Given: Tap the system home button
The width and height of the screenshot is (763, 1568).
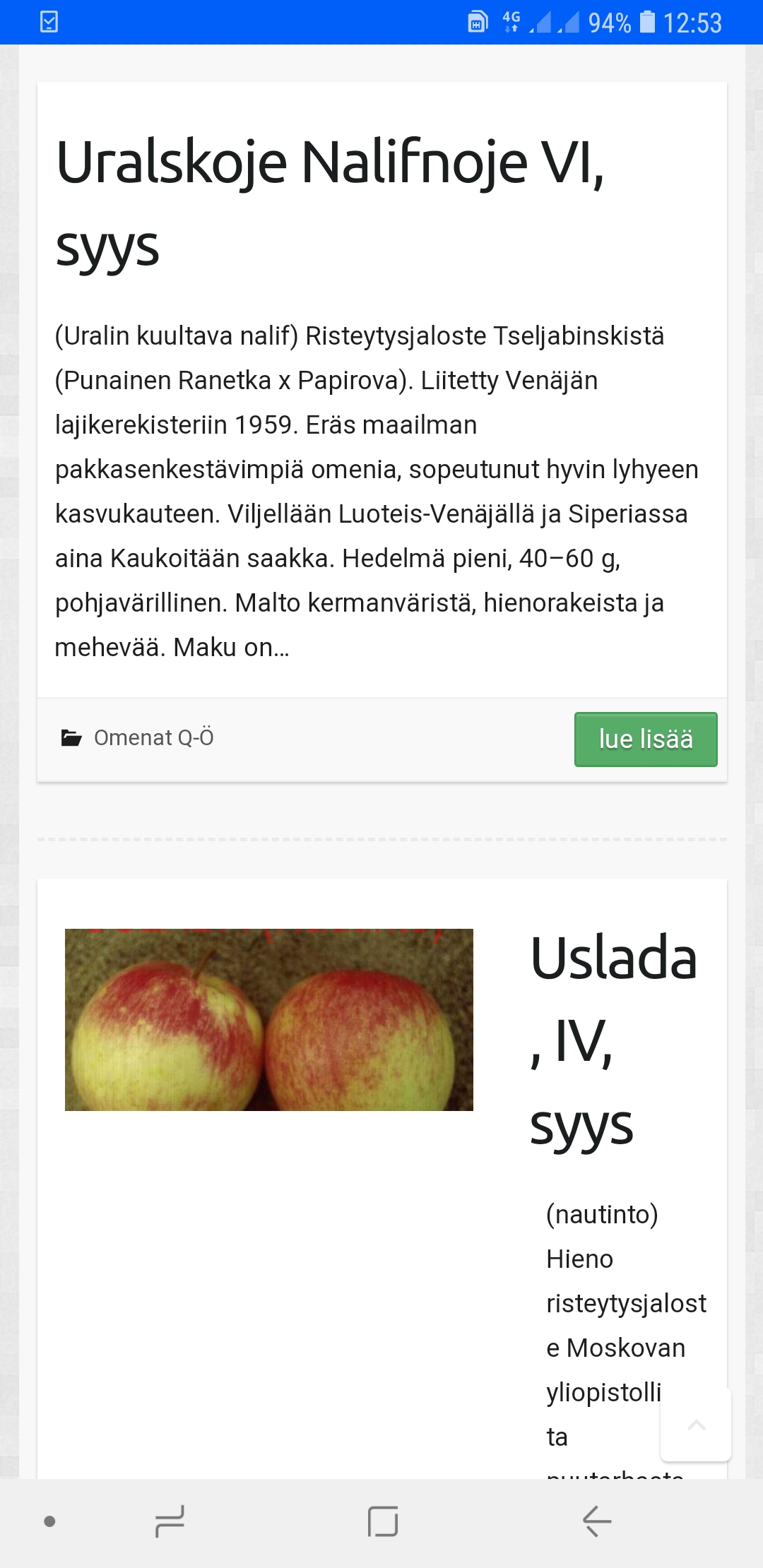Looking at the screenshot, I should (x=383, y=1521).
